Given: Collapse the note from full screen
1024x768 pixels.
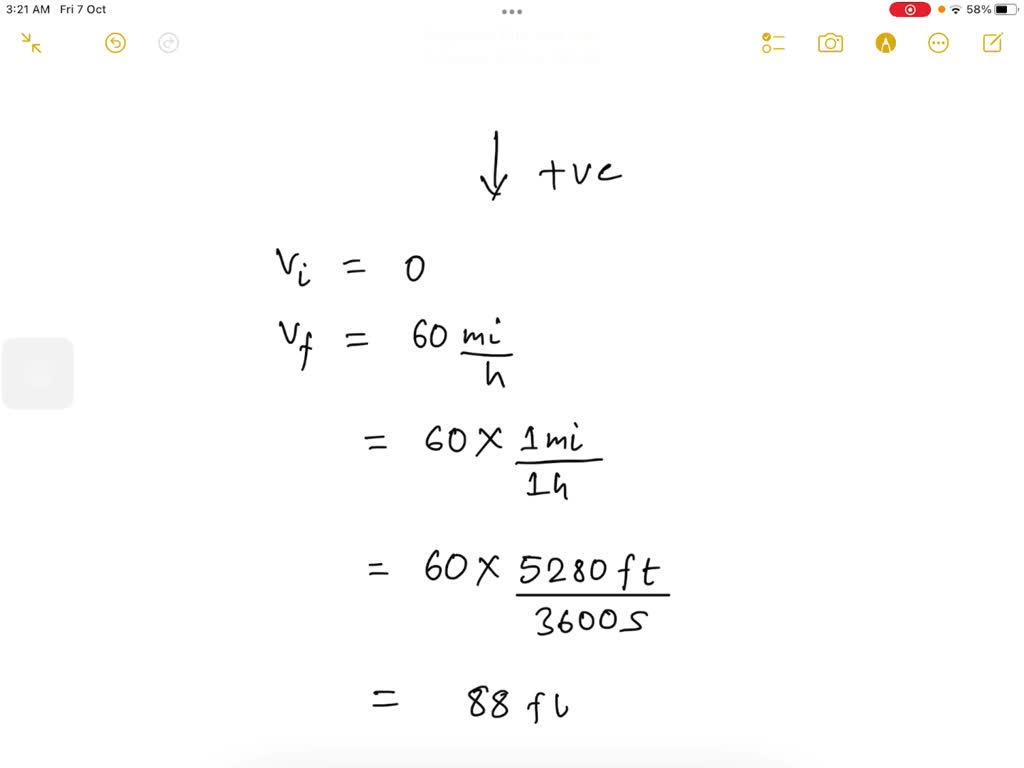Looking at the screenshot, I should [x=31, y=43].
